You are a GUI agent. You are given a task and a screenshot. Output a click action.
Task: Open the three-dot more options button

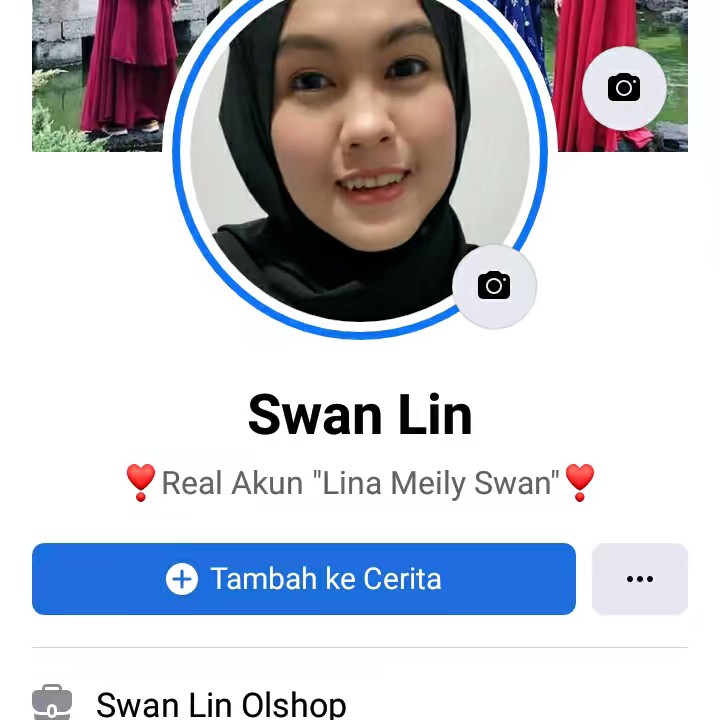(x=640, y=579)
